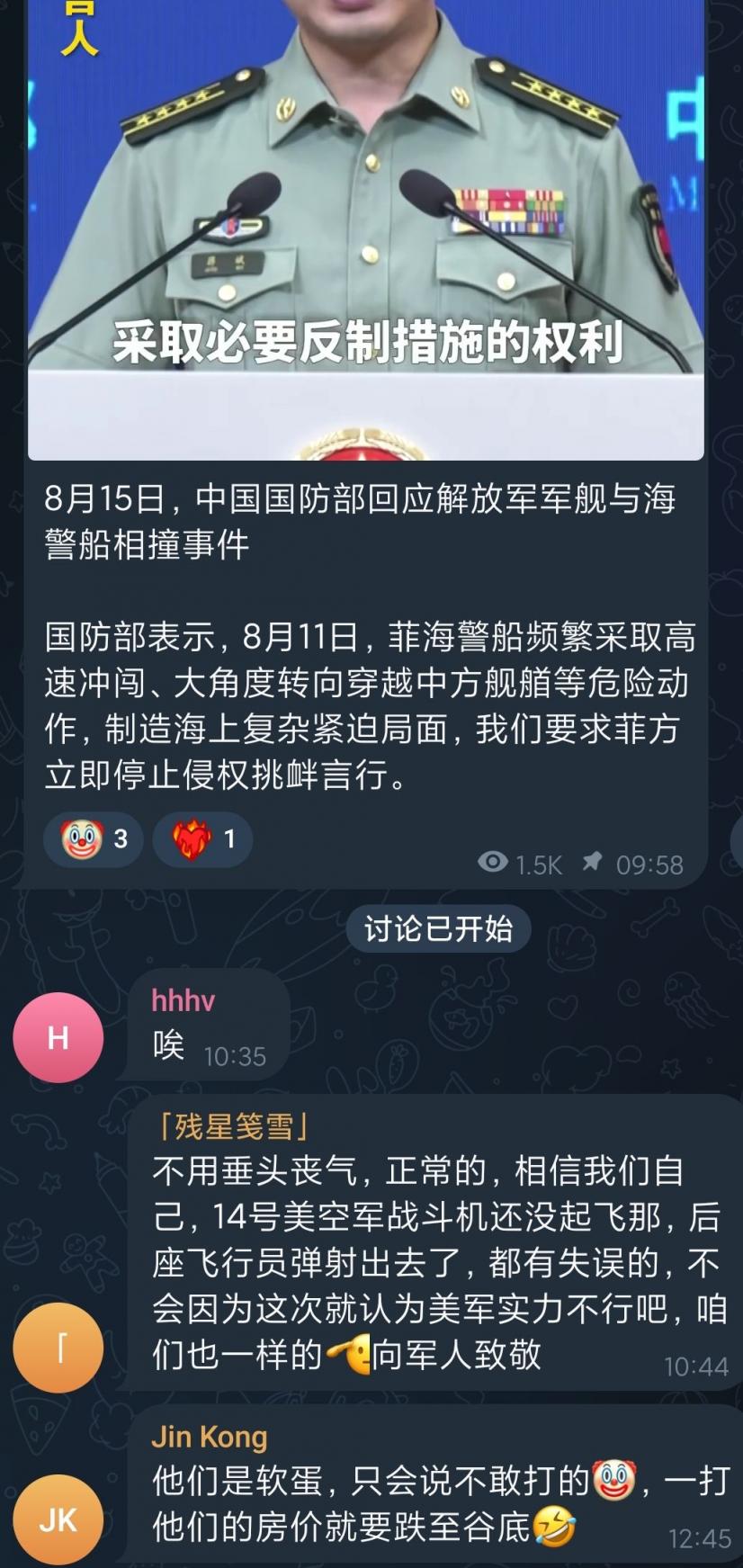Viewport: 743px width, 1568px height.
Task: Open the defense ministry video post
Action: tap(365, 229)
